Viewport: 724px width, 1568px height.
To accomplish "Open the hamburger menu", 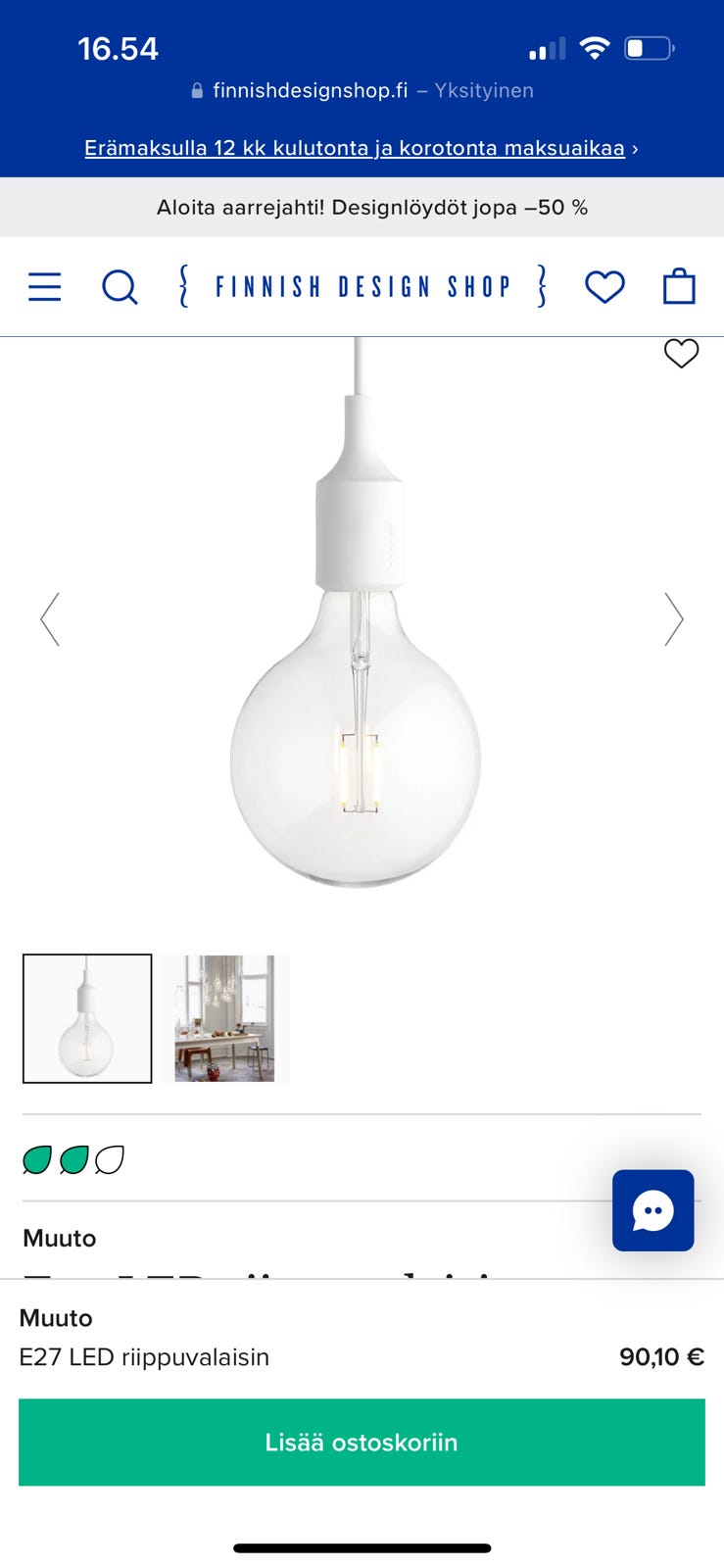I will [x=45, y=286].
